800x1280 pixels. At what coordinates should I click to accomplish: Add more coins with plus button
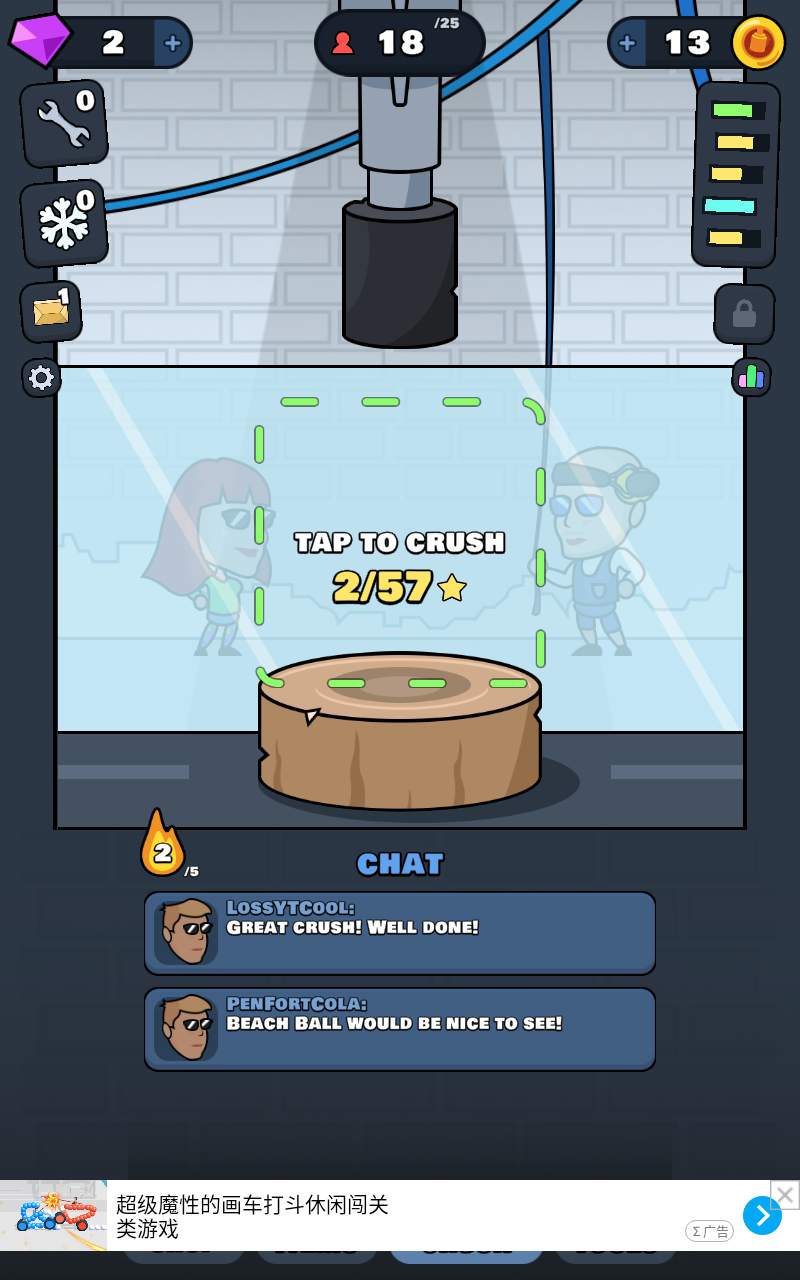click(627, 43)
